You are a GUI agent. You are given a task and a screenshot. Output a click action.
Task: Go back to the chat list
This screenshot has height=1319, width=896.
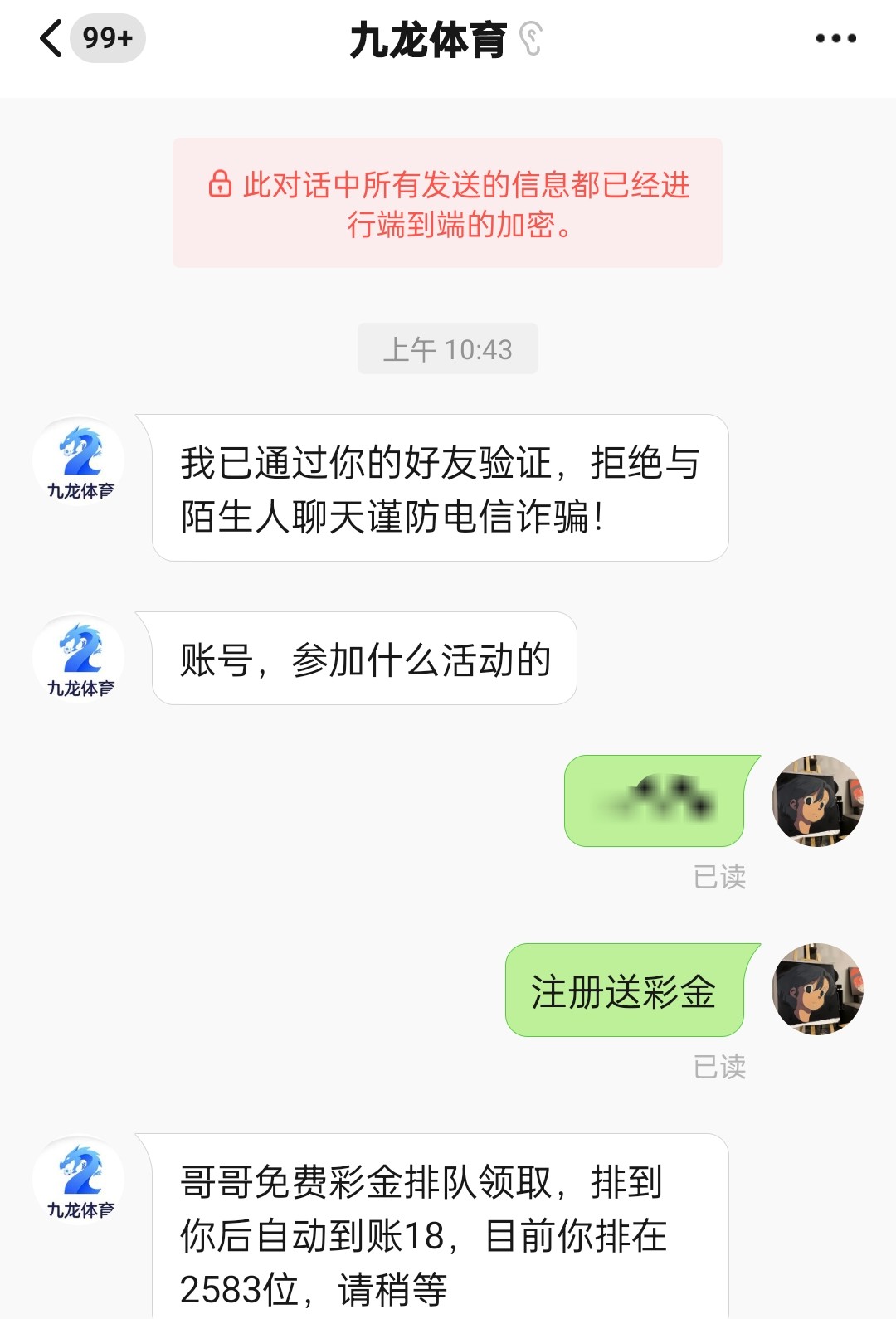[x=51, y=38]
